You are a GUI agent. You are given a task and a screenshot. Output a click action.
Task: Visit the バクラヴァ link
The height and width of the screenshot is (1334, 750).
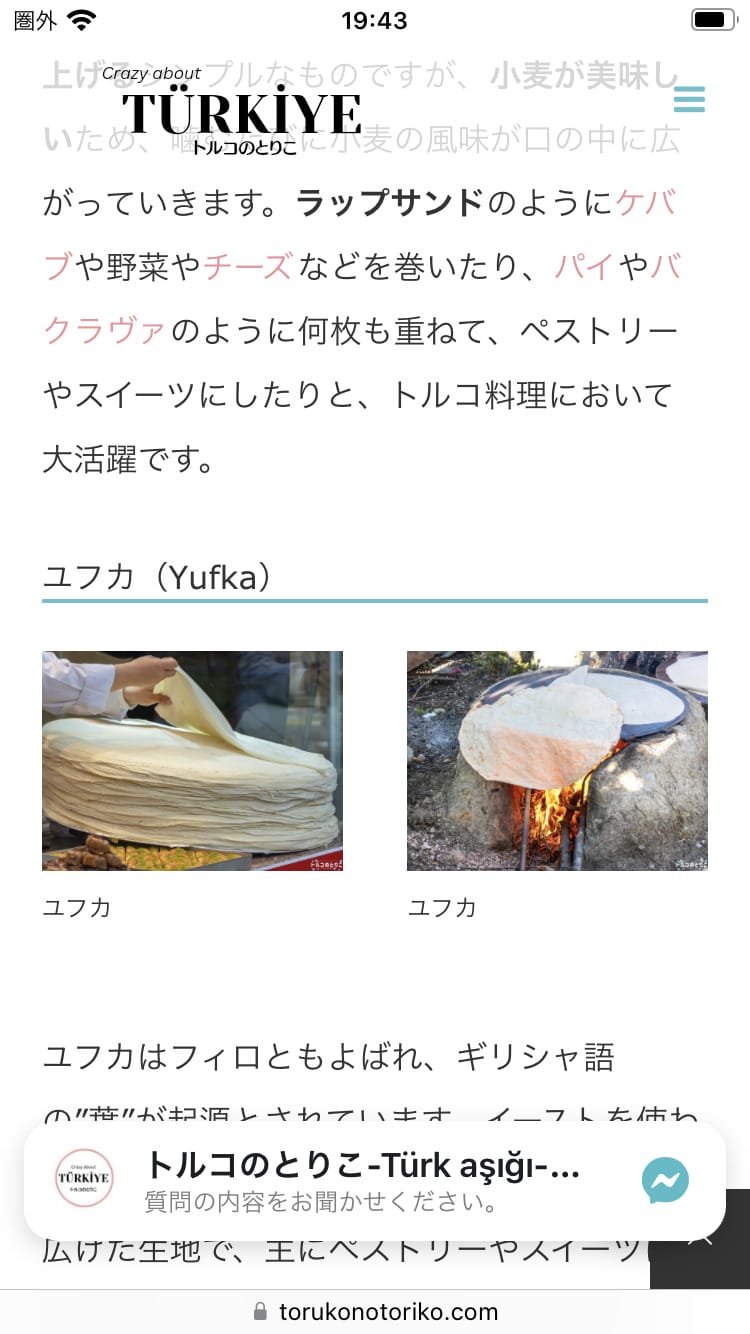(104, 331)
